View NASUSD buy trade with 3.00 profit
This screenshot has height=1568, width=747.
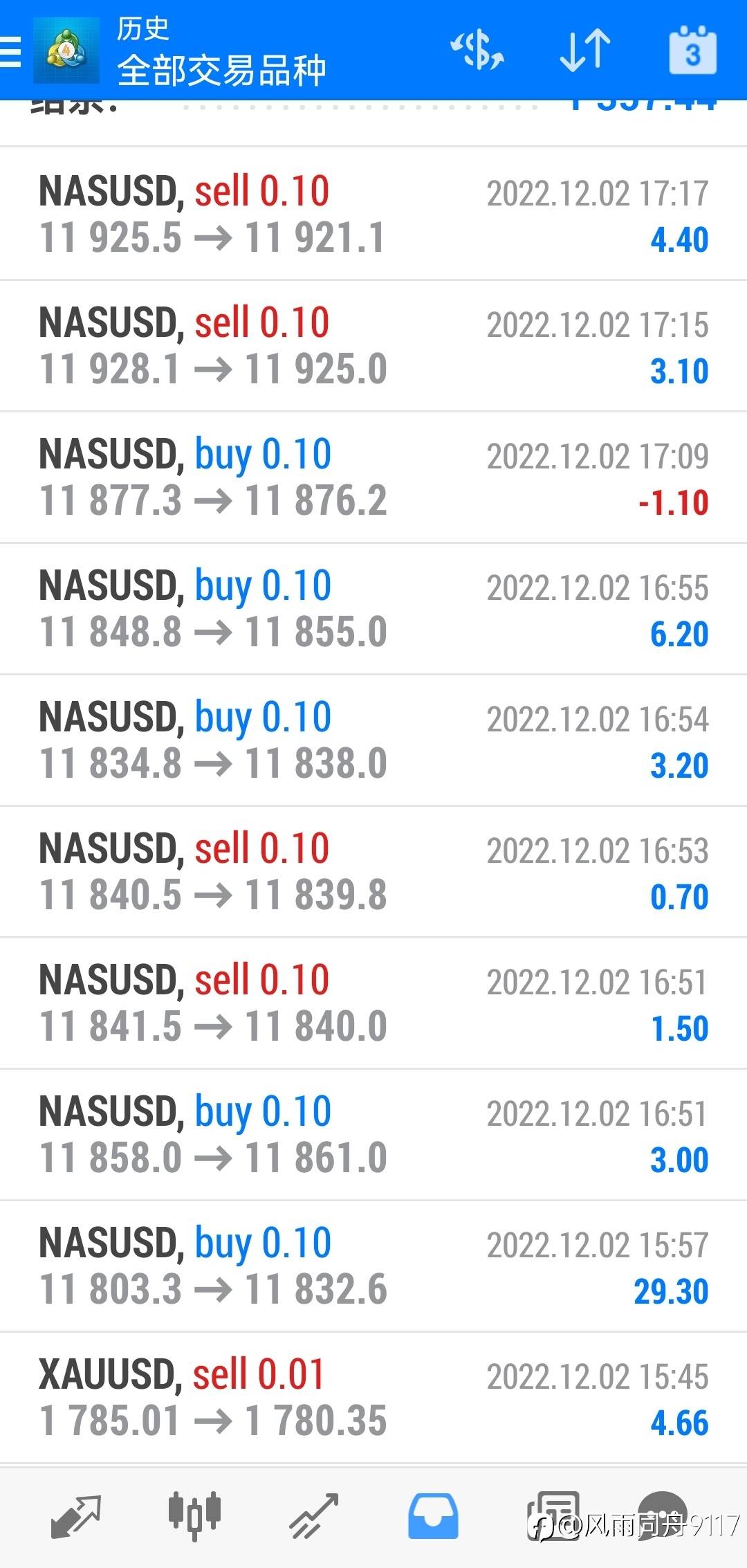pos(373,1134)
